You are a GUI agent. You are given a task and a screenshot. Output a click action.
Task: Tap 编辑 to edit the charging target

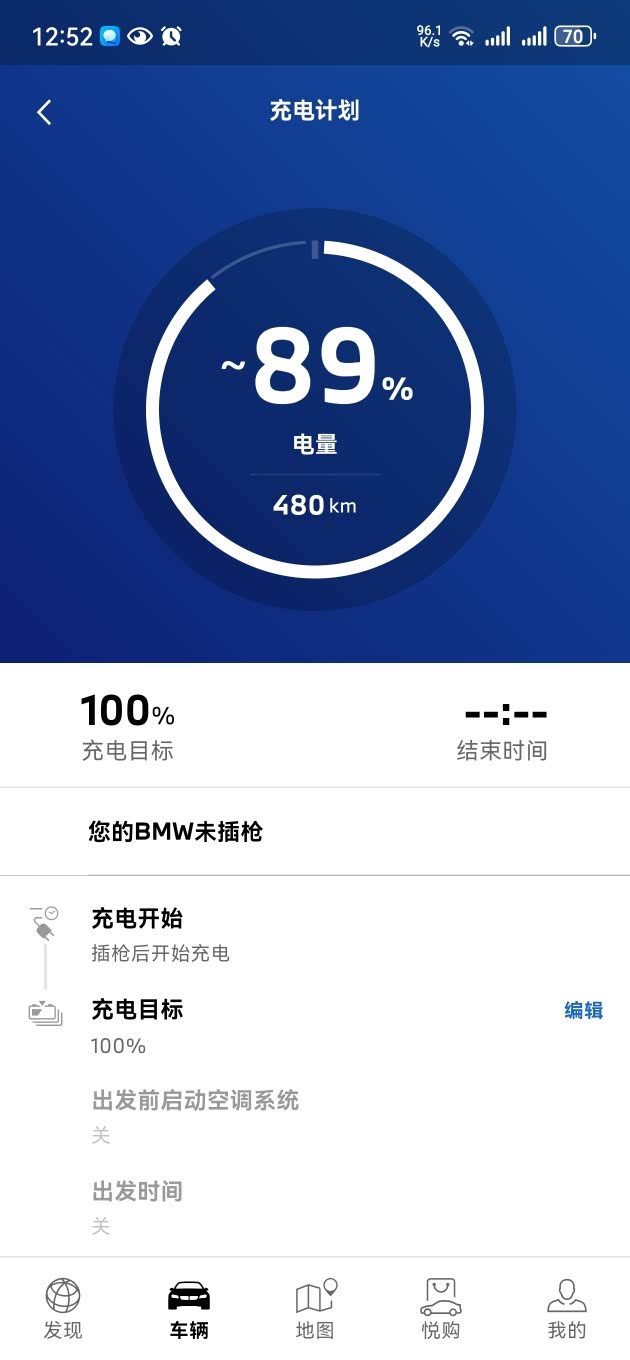pos(584,1010)
